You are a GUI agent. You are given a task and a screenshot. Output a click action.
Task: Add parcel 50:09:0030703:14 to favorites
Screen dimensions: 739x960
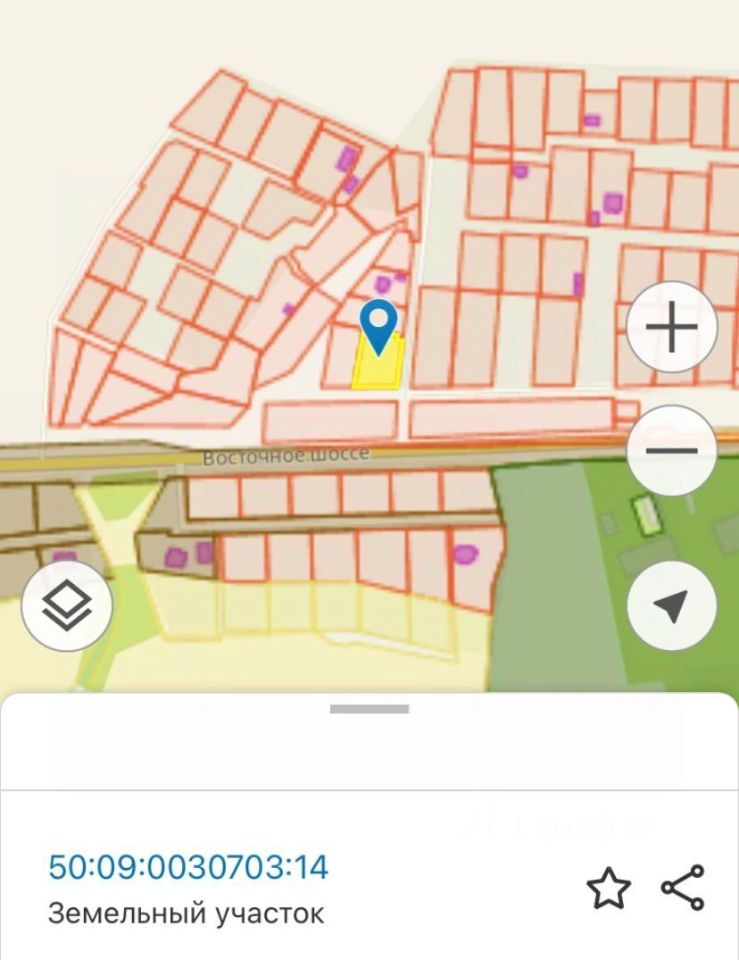[x=608, y=888]
